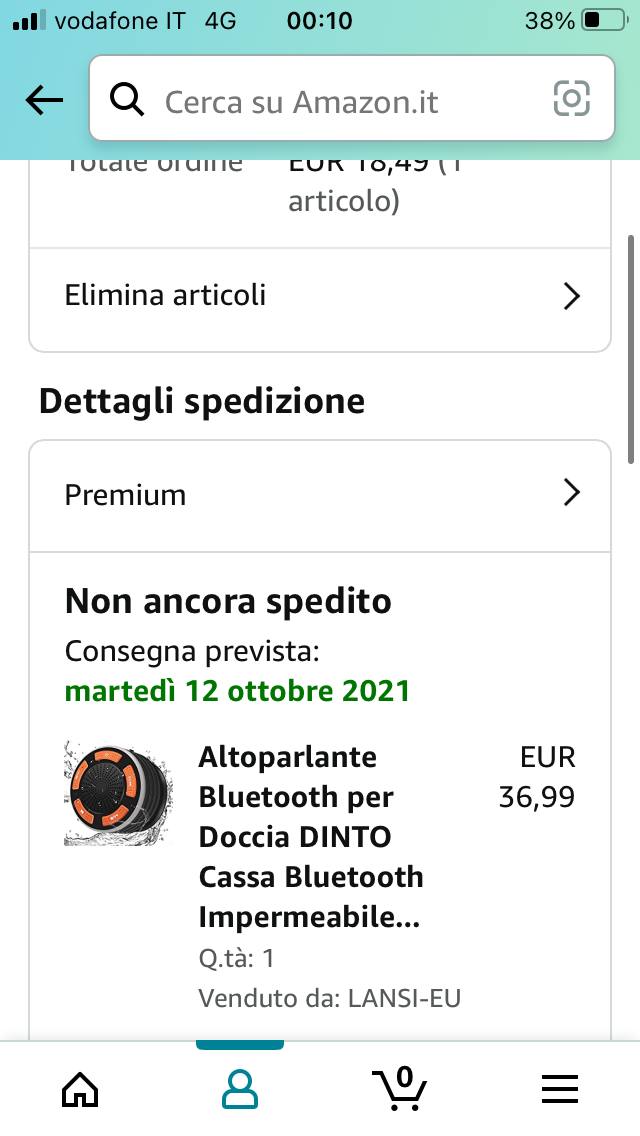Open the camera scan icon in search
This screenshot has height=1136, width=640.
tap(572, 99)
